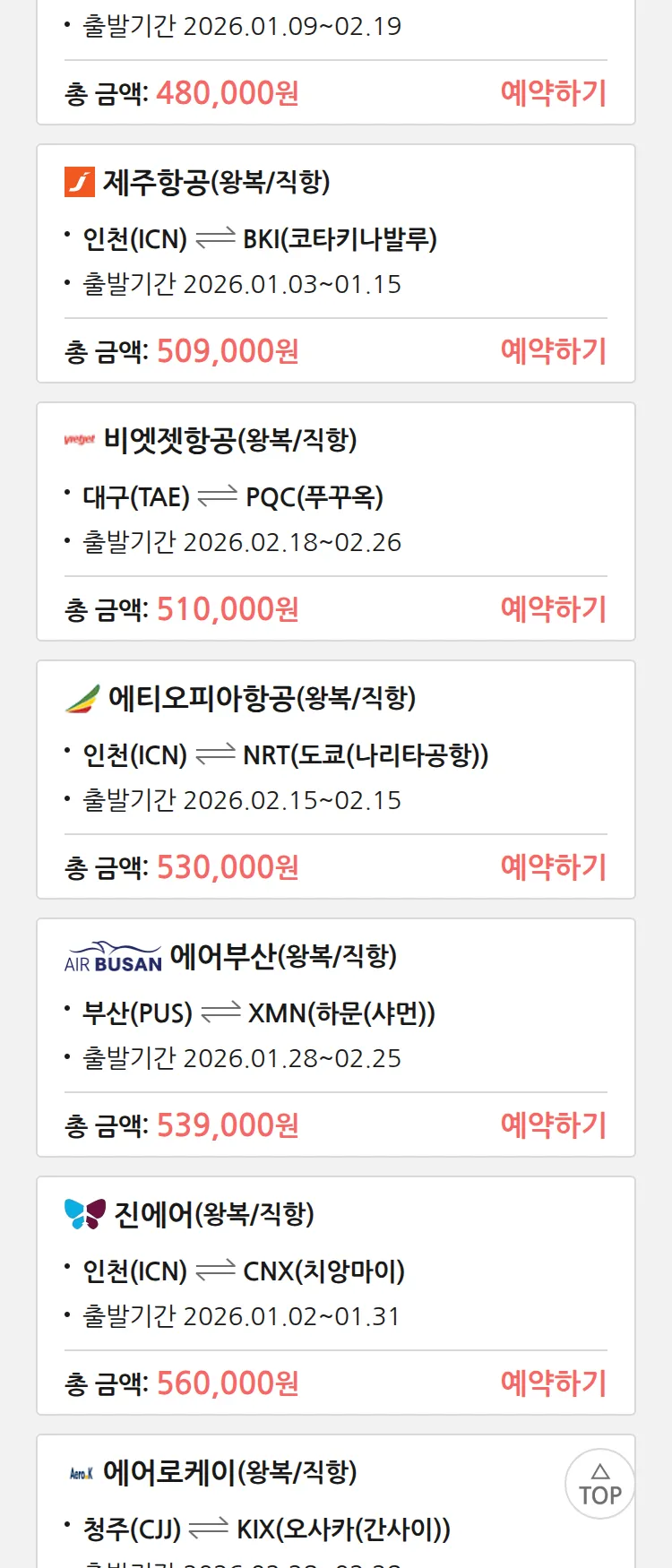Book the 제주항공 flight to BKI
The image size is (672, 1568).
pos(553,351)
